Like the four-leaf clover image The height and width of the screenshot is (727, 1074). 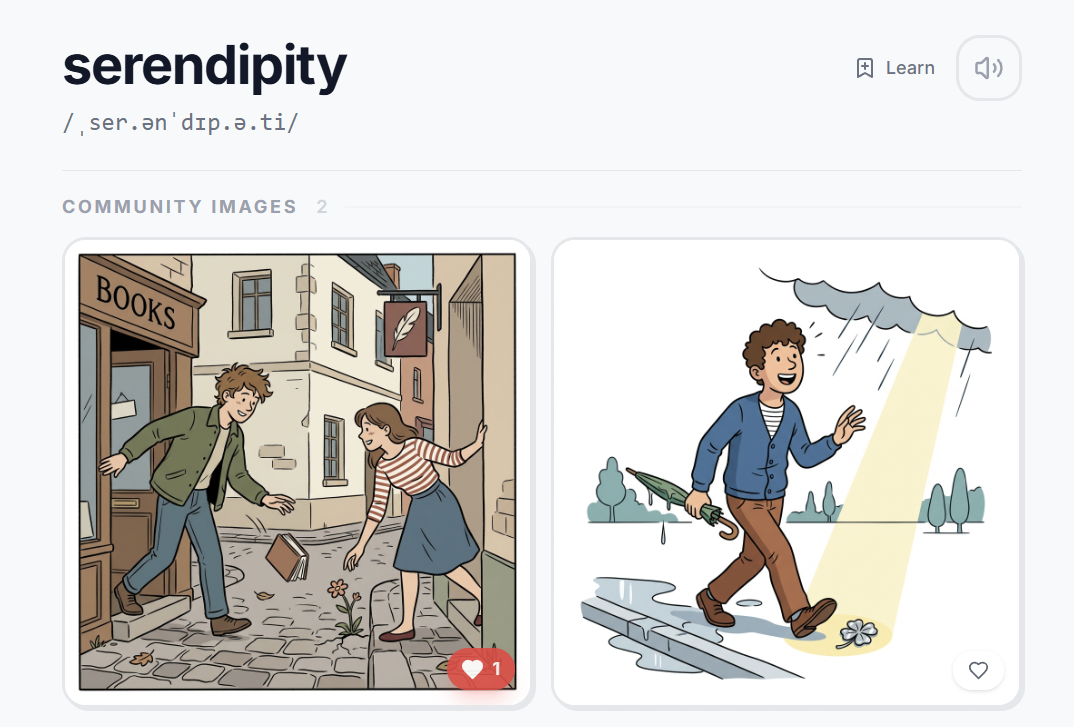click(978, 670)
